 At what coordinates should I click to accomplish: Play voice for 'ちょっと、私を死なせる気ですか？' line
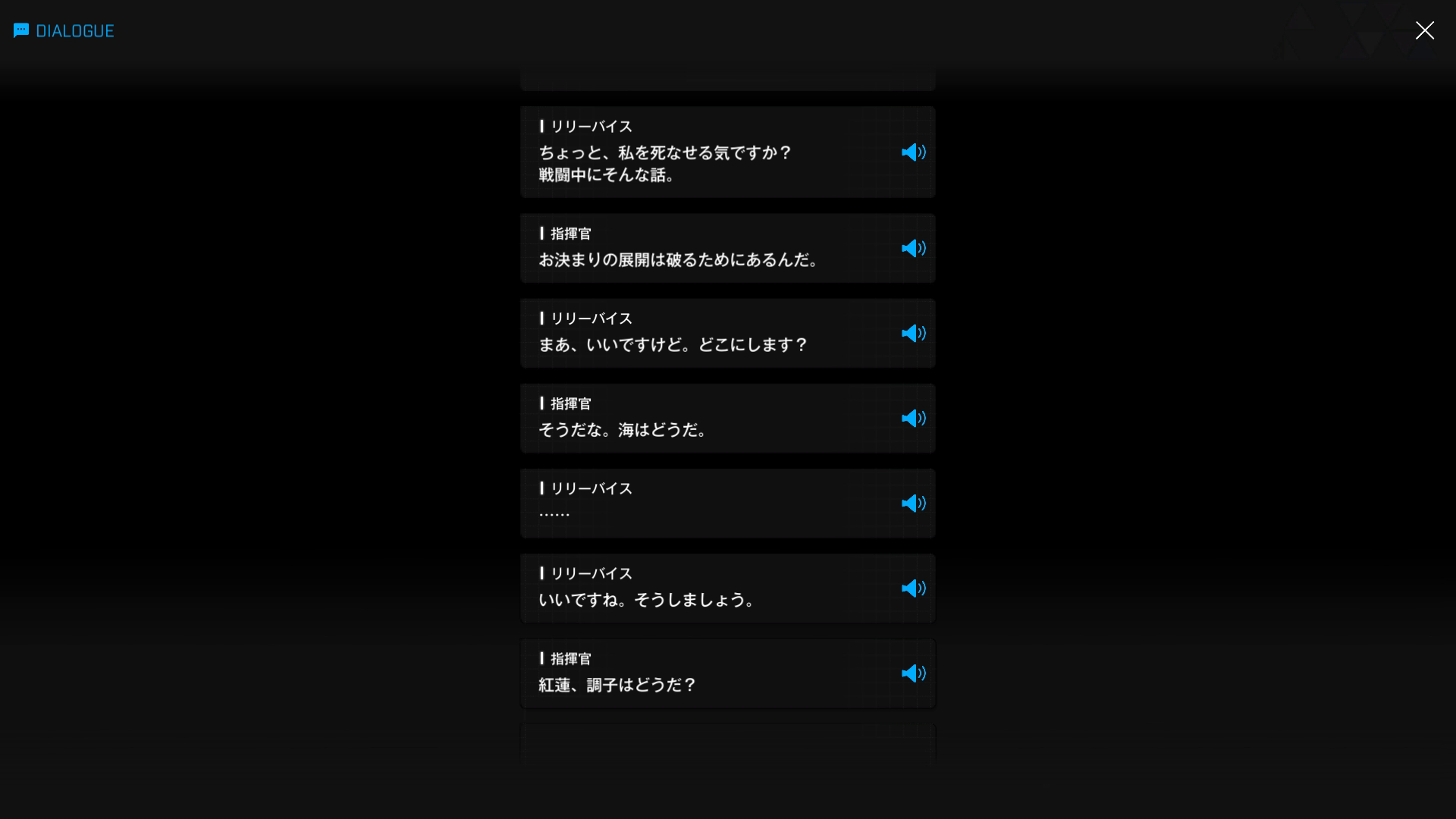(x=913, y=152)
